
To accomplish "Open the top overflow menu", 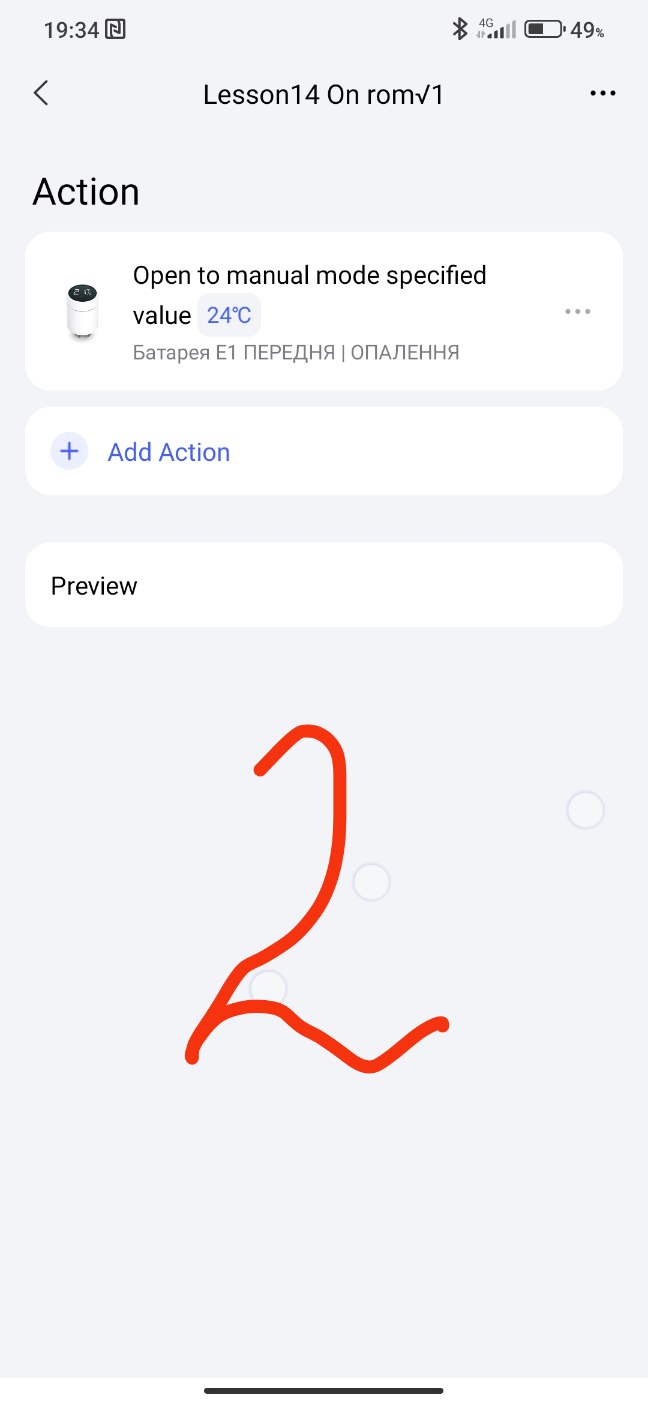I will [x=602, y=94].
